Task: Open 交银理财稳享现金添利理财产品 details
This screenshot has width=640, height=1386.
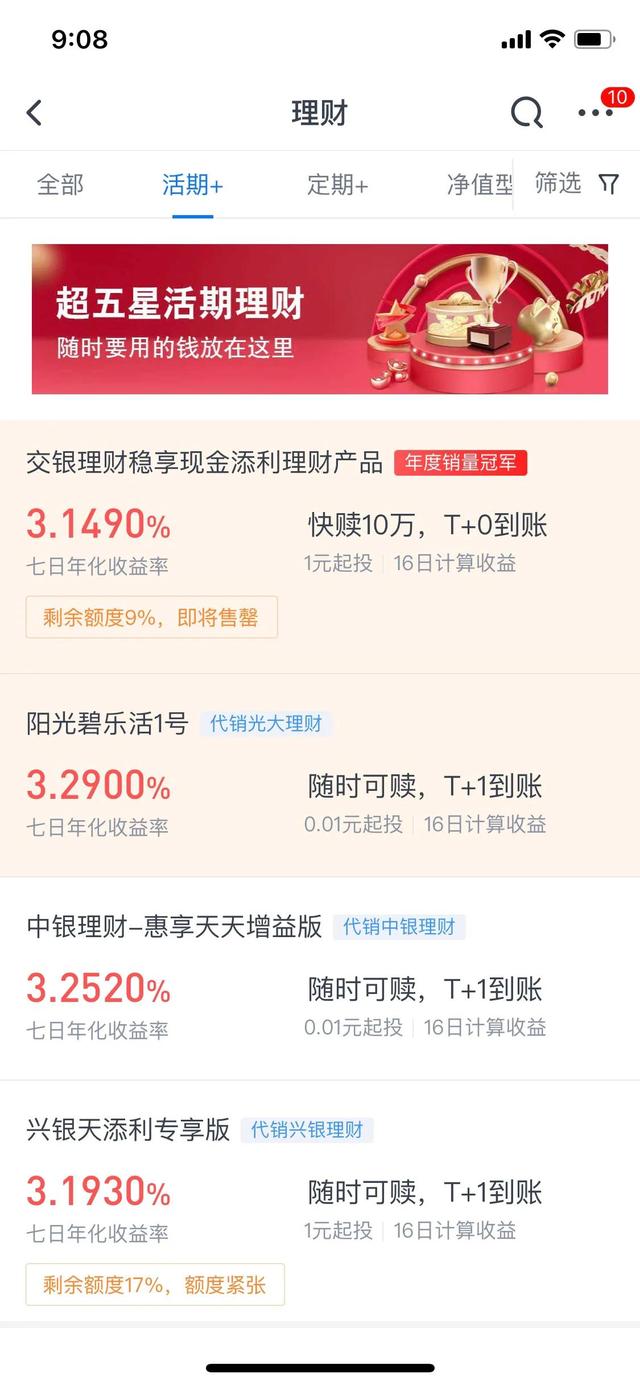Action: point(204,463)
